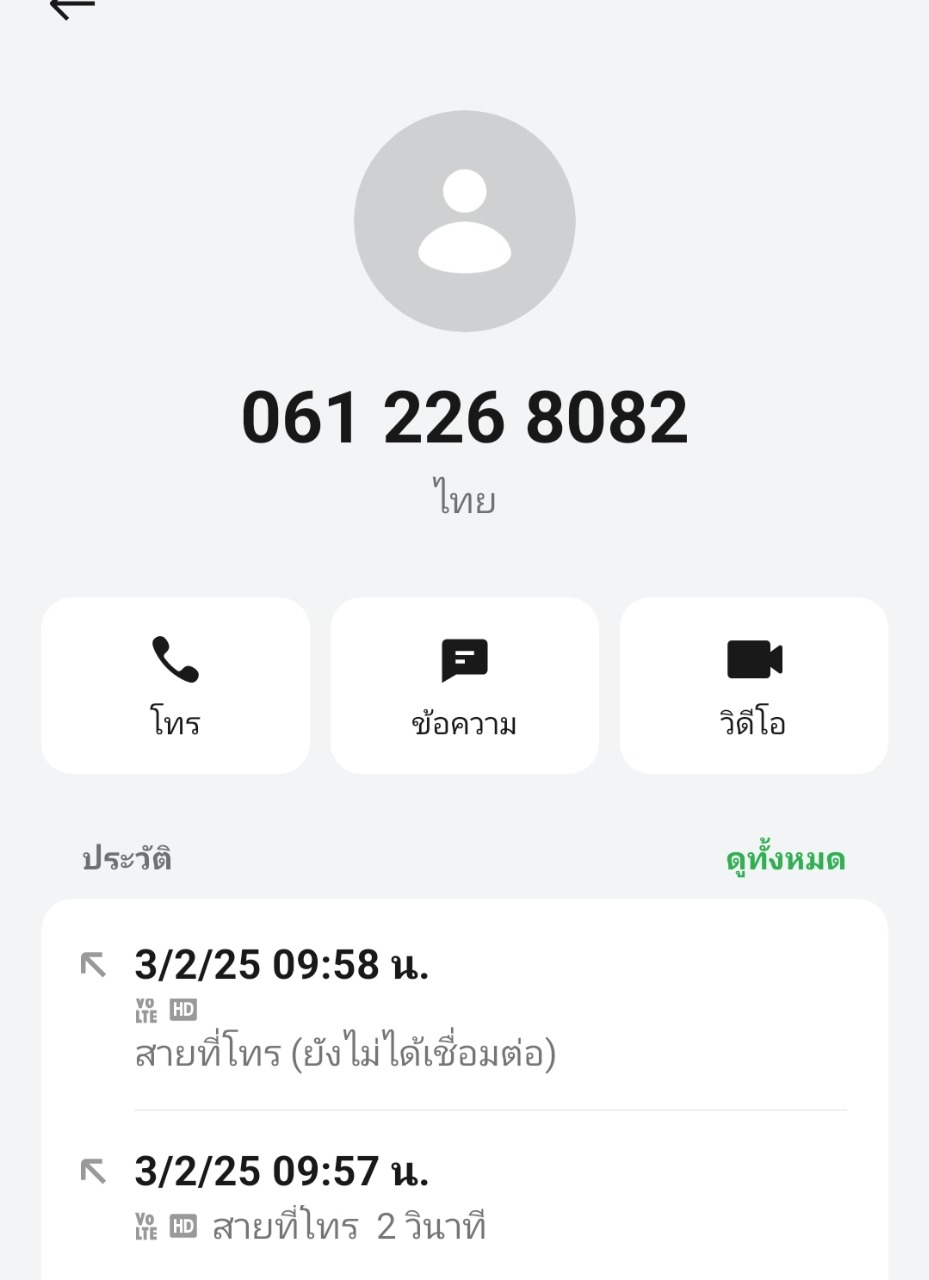
Task: Open full history with ดูทั้งหมด
Action: click(x=785, y=860)
